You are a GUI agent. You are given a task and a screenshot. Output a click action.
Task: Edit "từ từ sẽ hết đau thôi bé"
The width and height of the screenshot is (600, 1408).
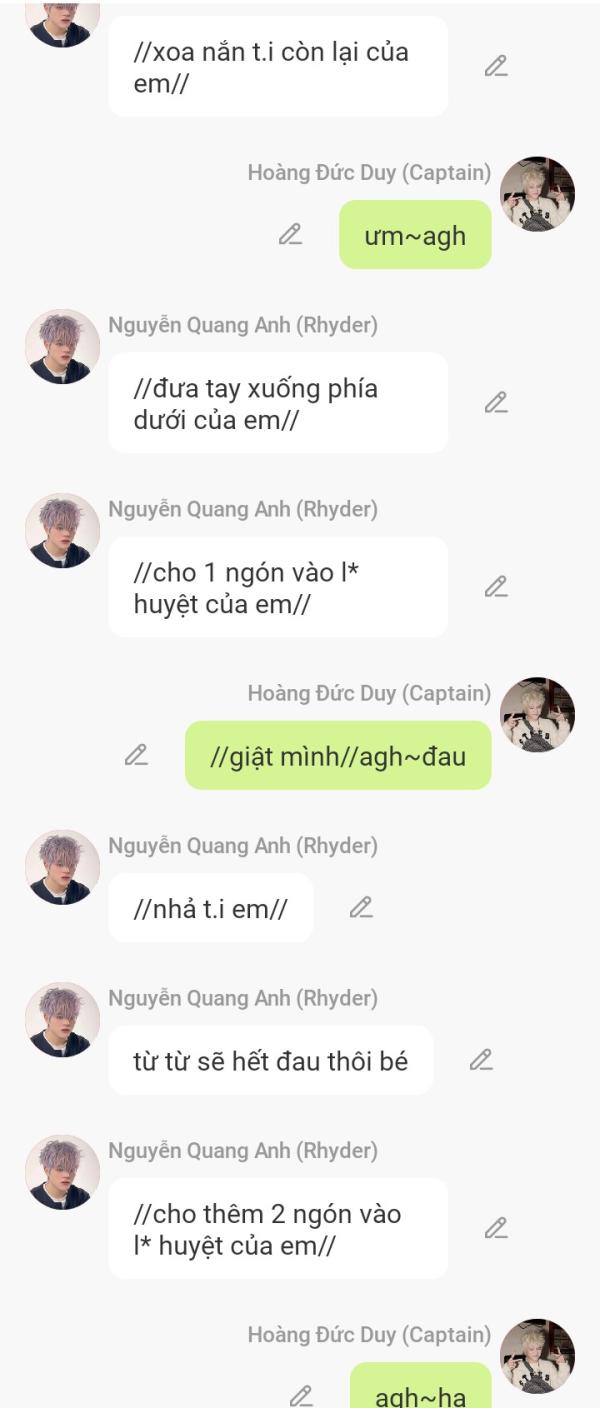(481, 1060)
